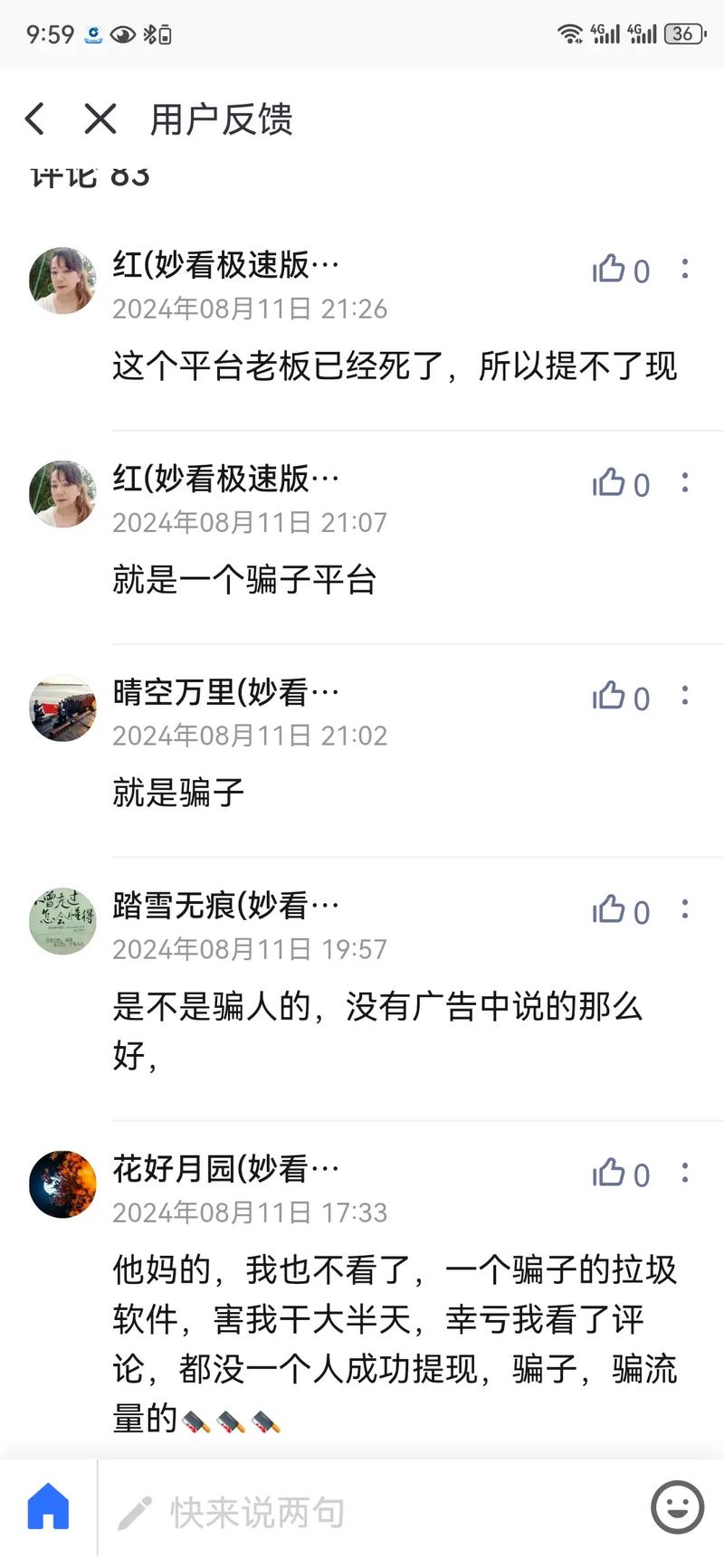
Task: Tap the home icon in bottom bar
Action: [48, 1506]
